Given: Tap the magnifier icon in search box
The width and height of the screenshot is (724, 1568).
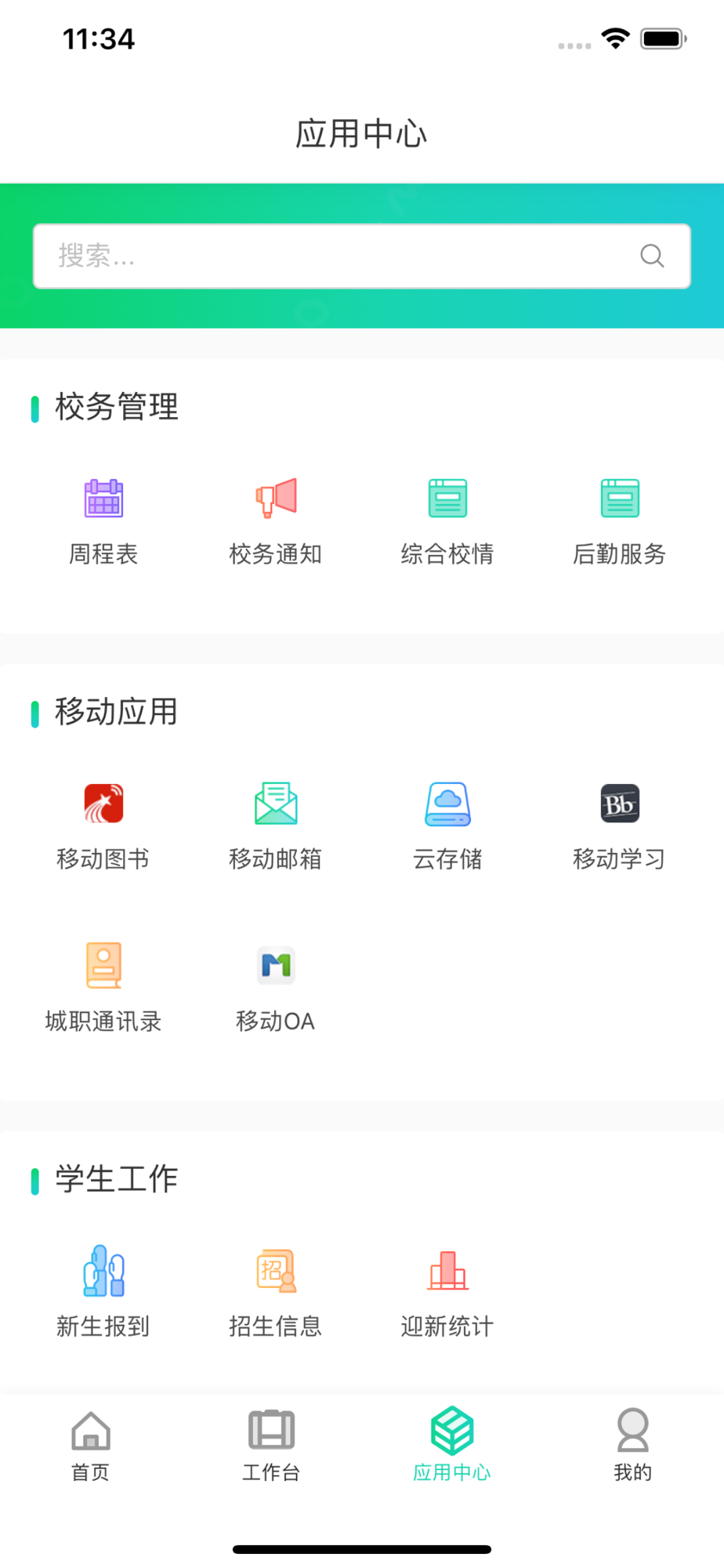Looking at the screenshot, I should coord(652,256).
